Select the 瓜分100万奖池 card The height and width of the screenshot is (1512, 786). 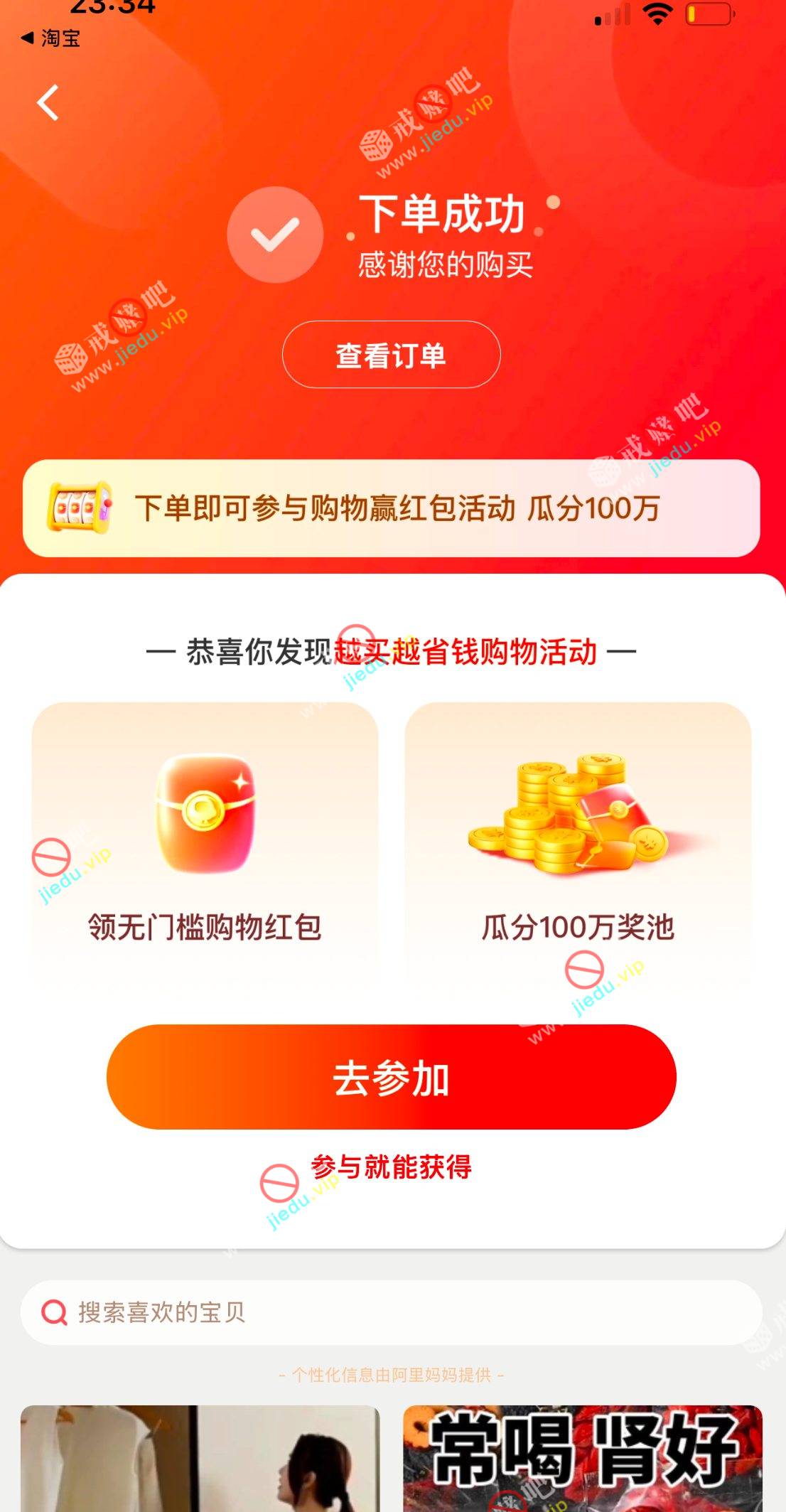click(578, 842)
